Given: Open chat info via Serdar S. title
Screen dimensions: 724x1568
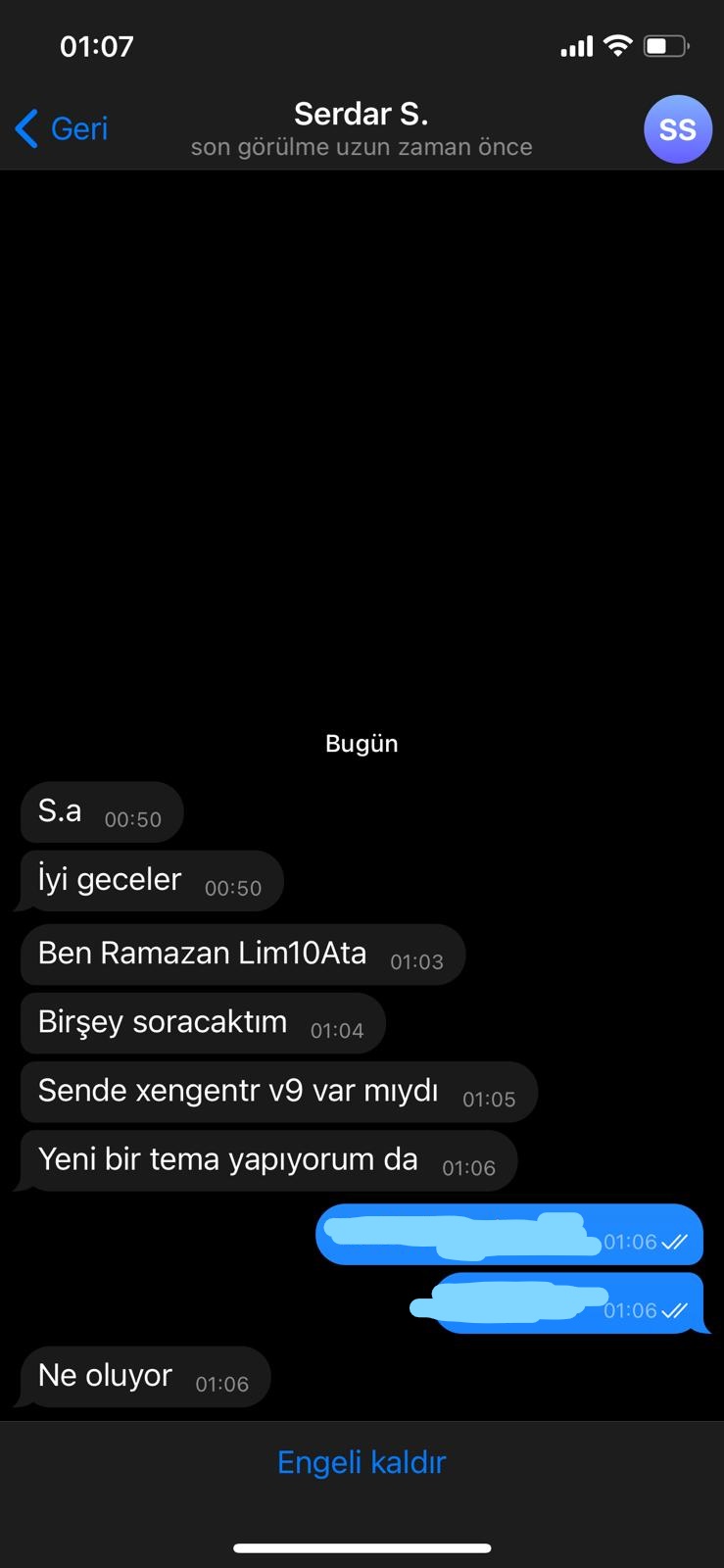Looking at the screenshot, I should (362, 115).
